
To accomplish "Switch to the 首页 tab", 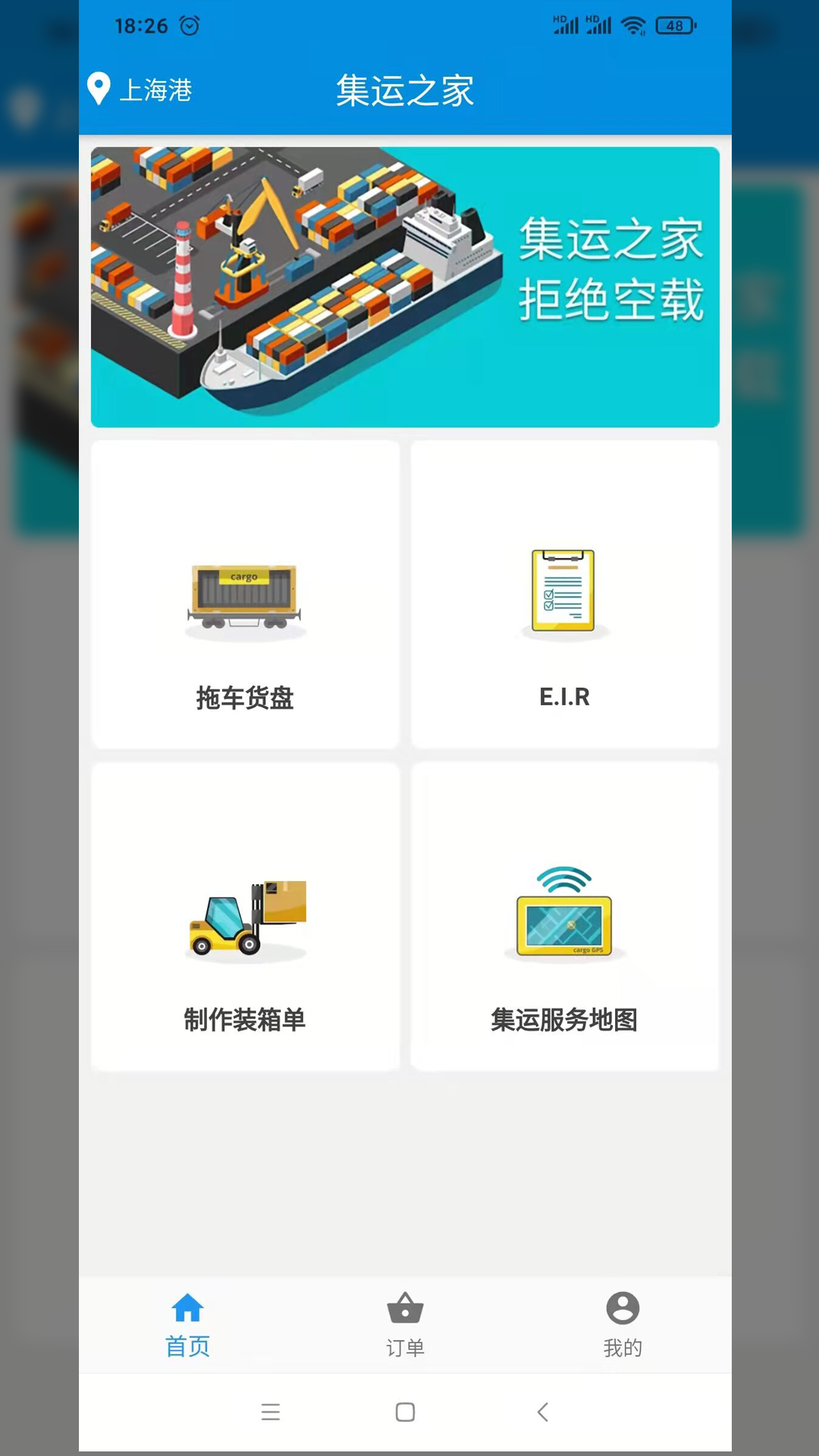I will pyautogui.click(x=187, y=1326).
